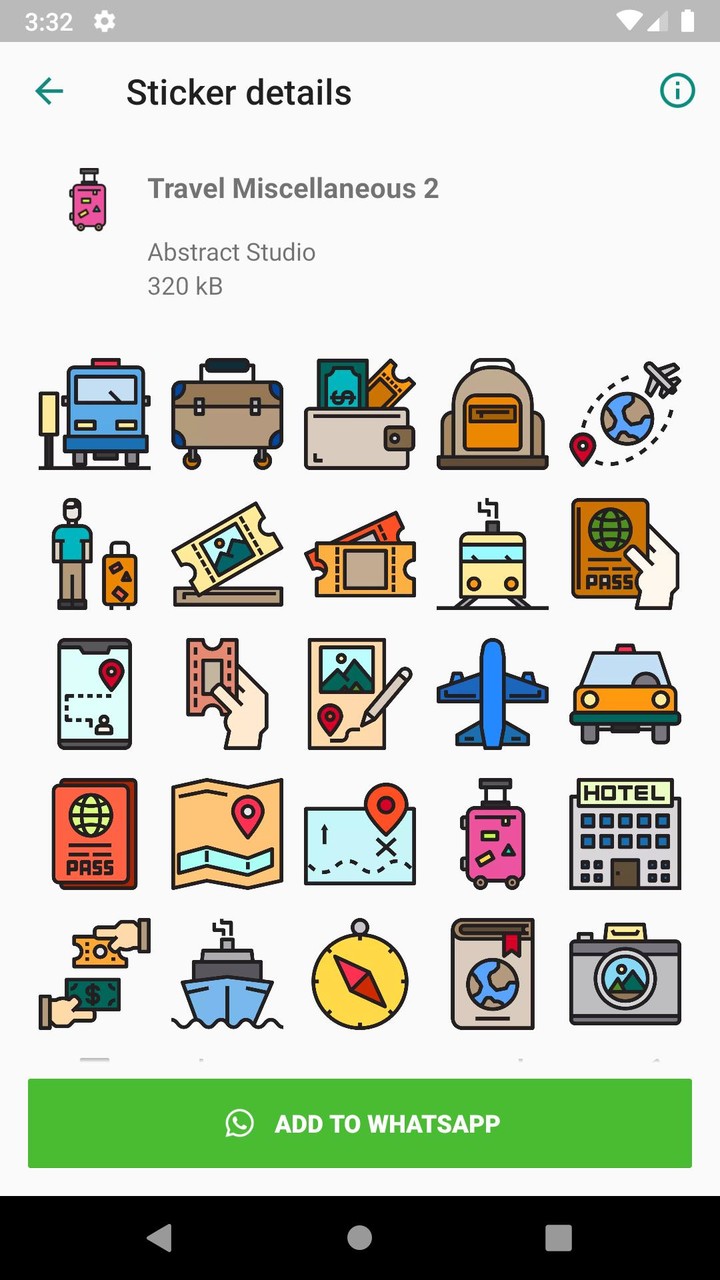Tap the red passport sticker

tap(94, 833)
